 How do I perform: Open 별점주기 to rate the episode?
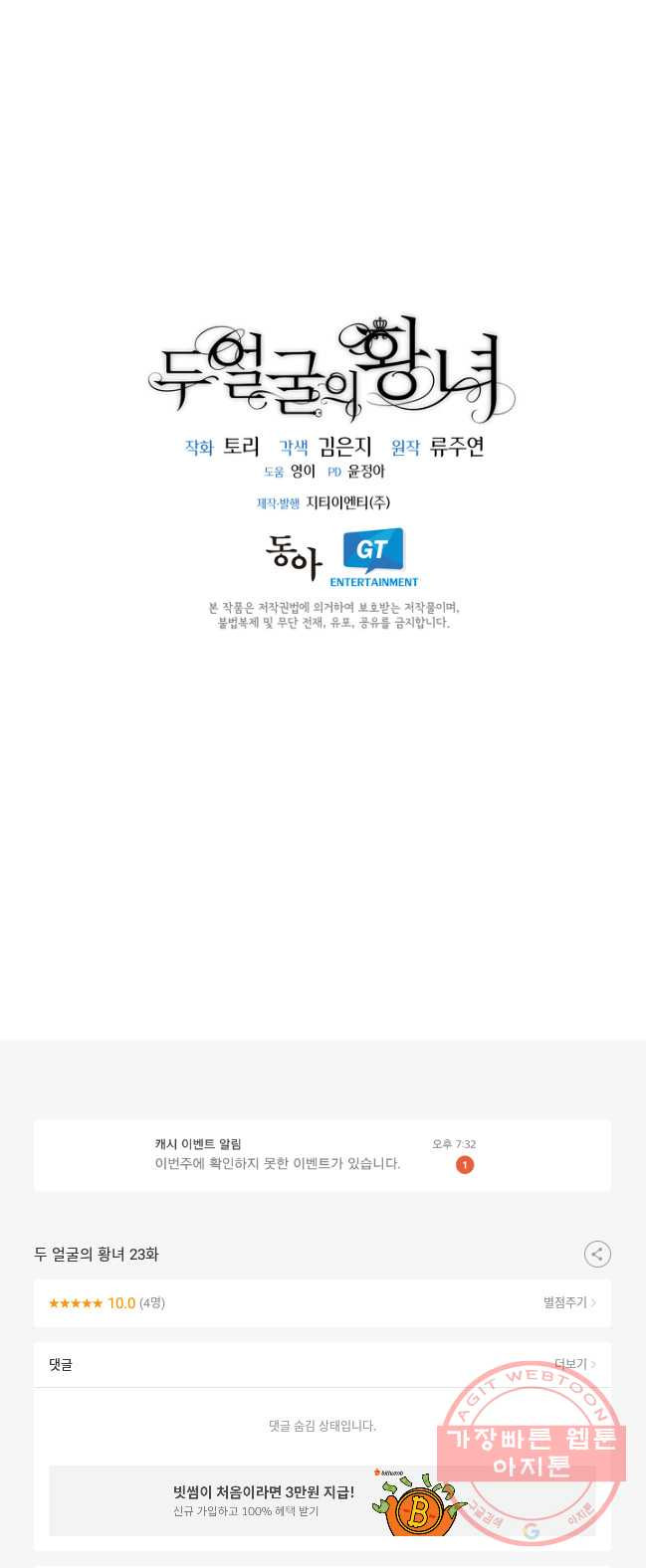(x=569, y=1302)
